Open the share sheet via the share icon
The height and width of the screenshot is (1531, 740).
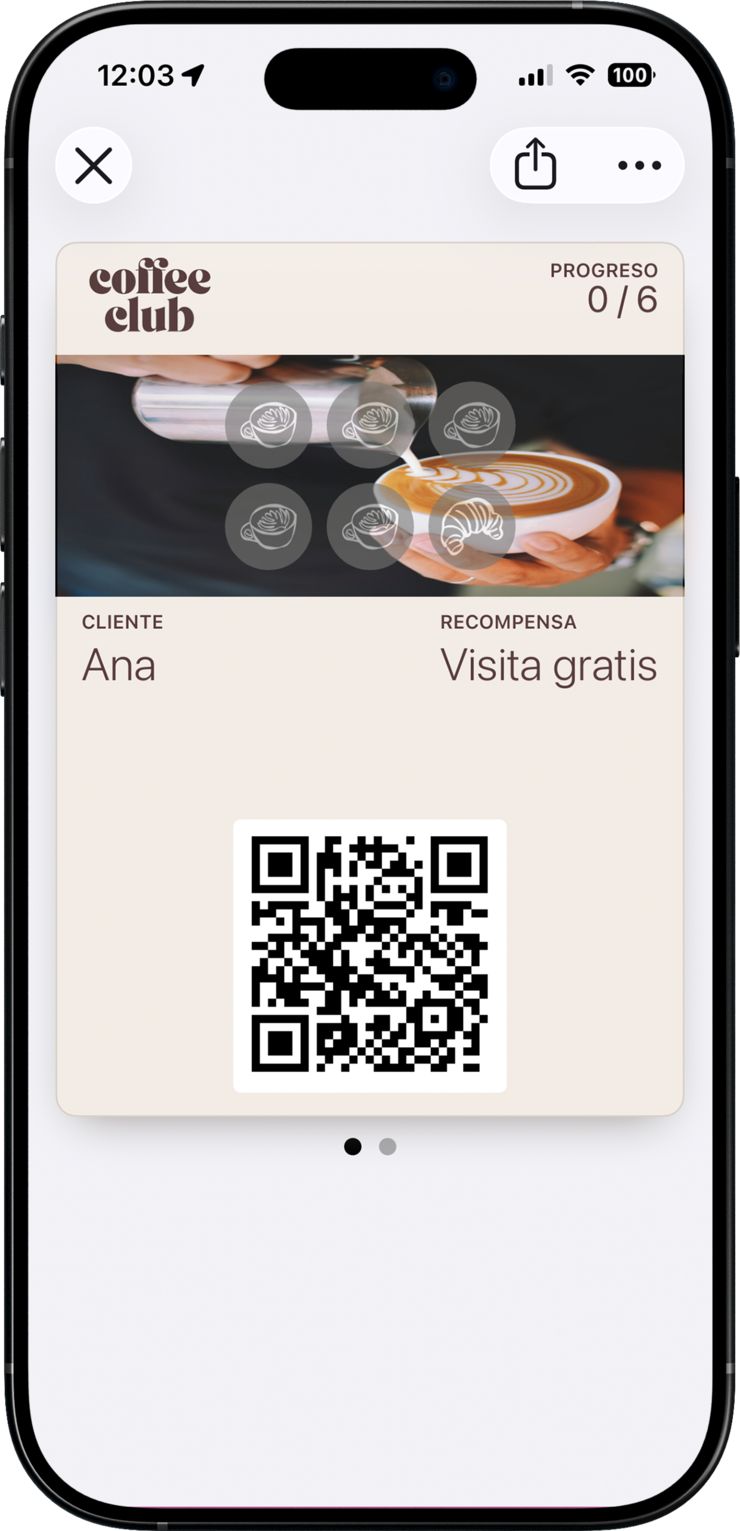537,165
